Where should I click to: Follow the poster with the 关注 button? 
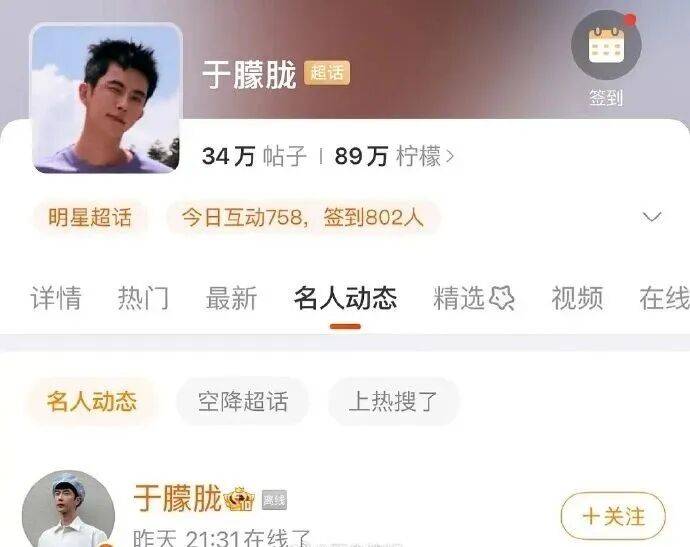(612, 516)
